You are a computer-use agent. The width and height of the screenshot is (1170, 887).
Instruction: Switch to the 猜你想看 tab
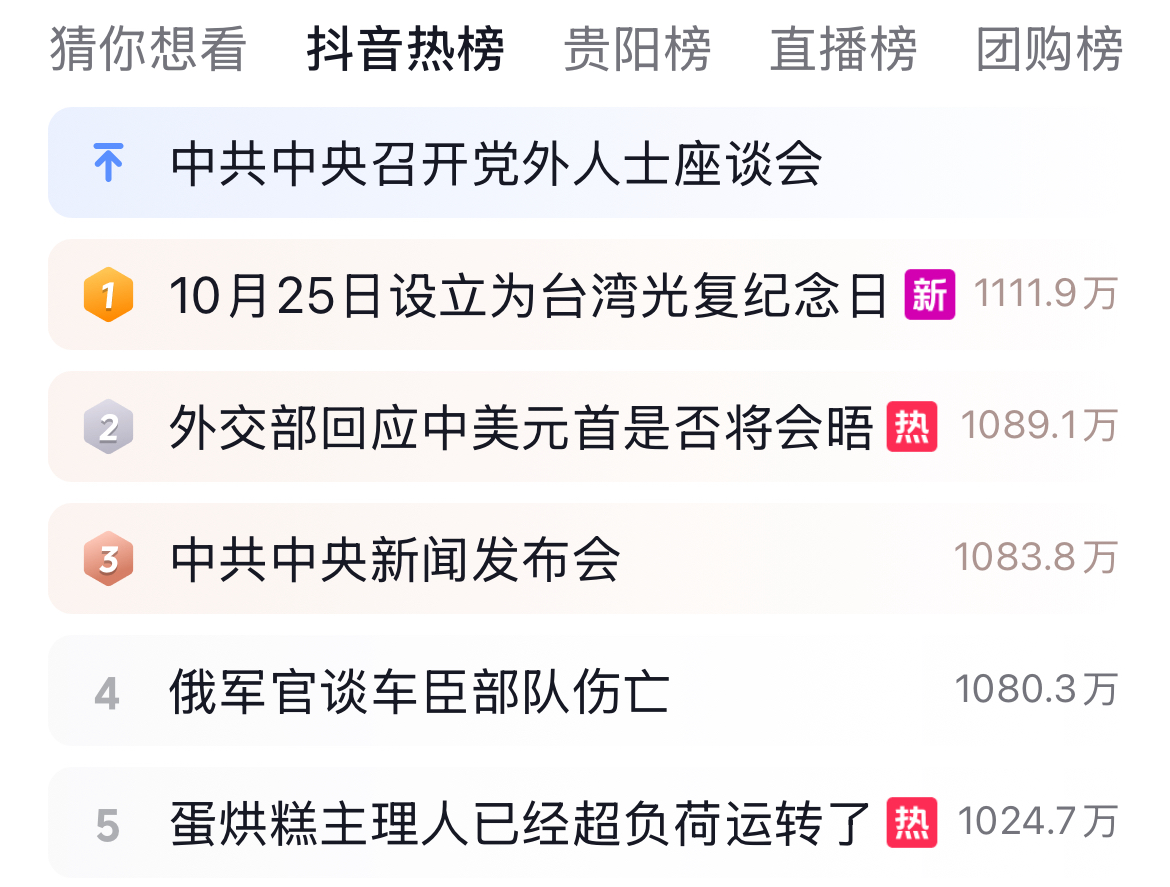click(147, 49)
